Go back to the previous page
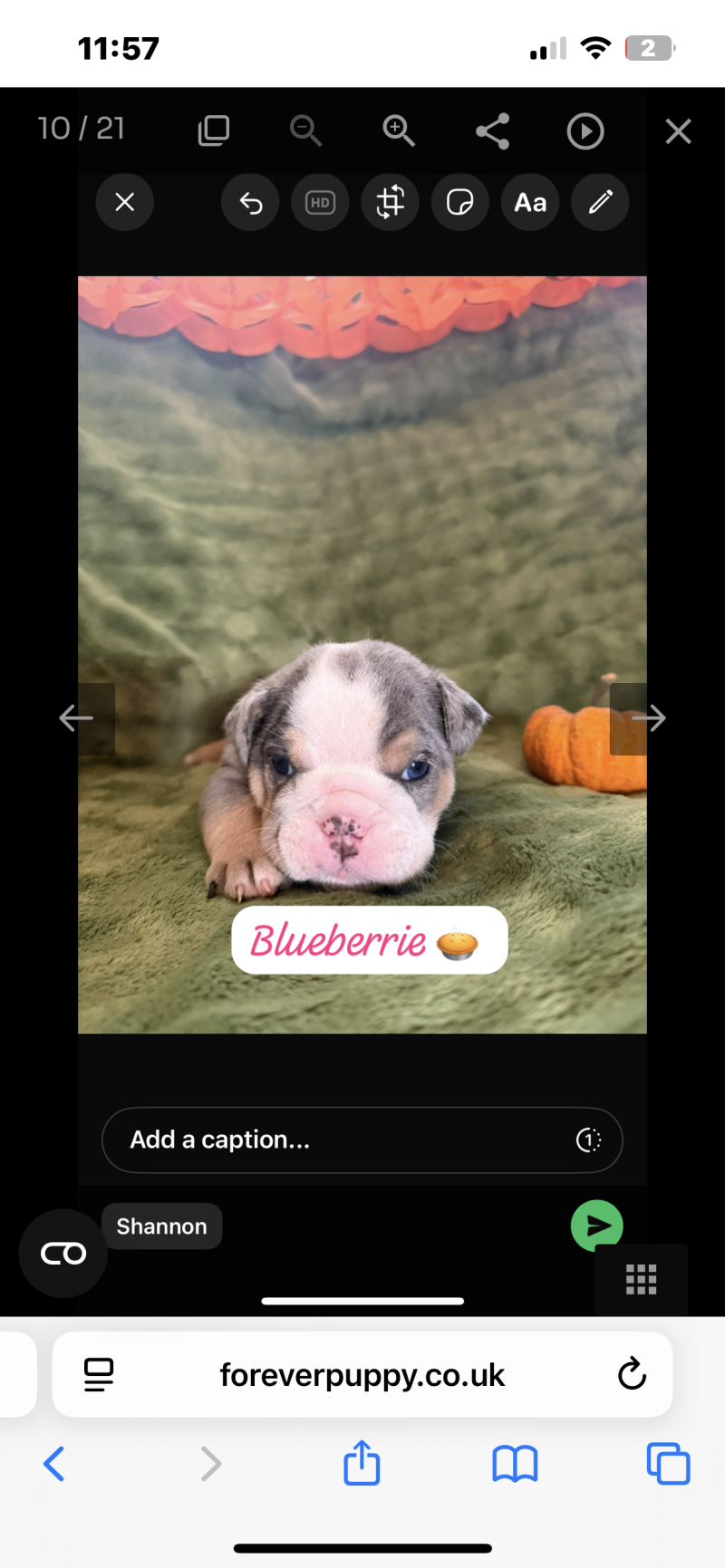The height and width of the screenshot is (1568, 725). (54, 1463)
